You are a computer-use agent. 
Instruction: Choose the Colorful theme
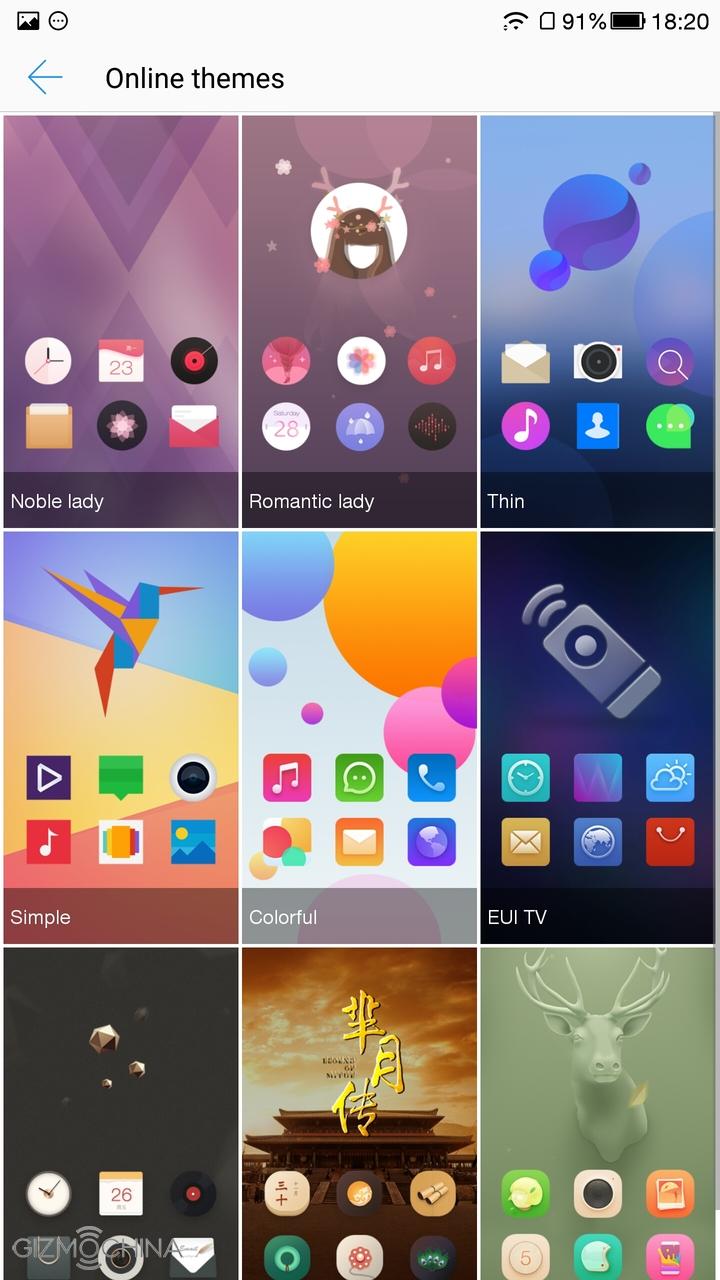tap(359, 737)
